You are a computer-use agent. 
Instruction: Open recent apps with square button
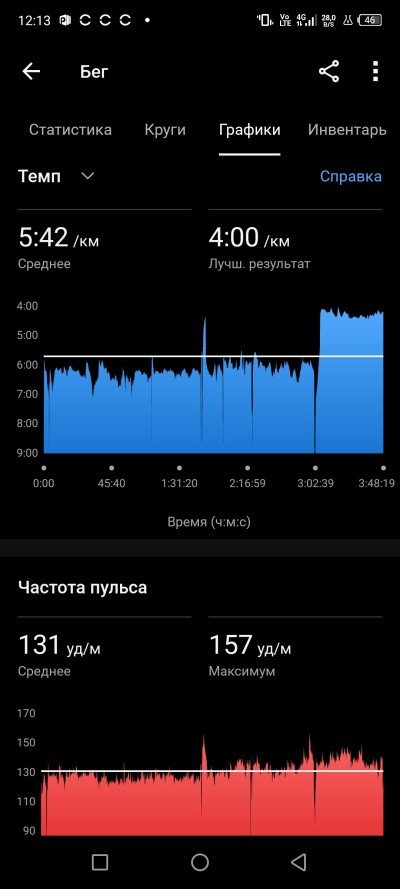point(100,862)
